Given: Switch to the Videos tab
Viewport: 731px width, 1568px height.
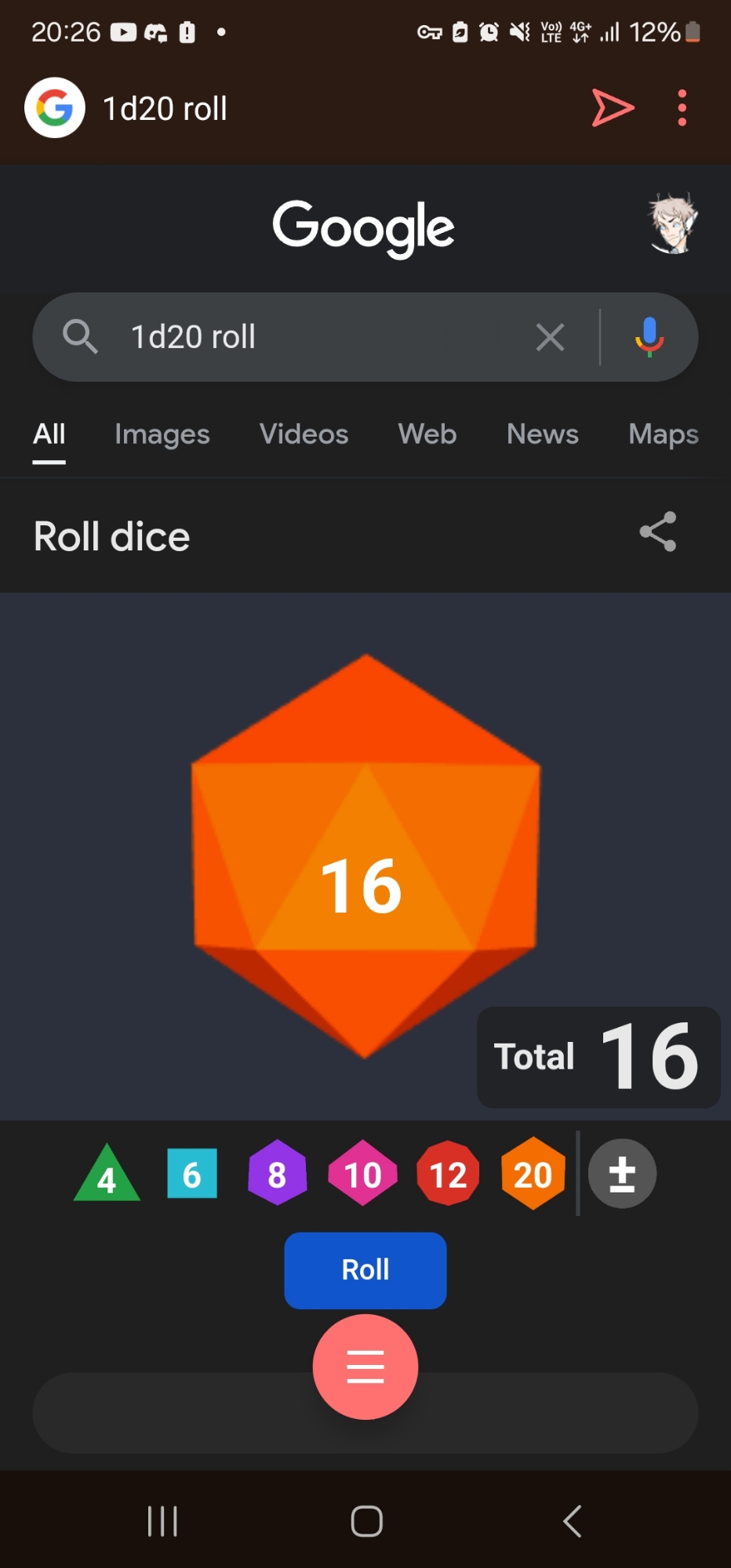Looking at the screenshot, I should (x=304, y=434).
